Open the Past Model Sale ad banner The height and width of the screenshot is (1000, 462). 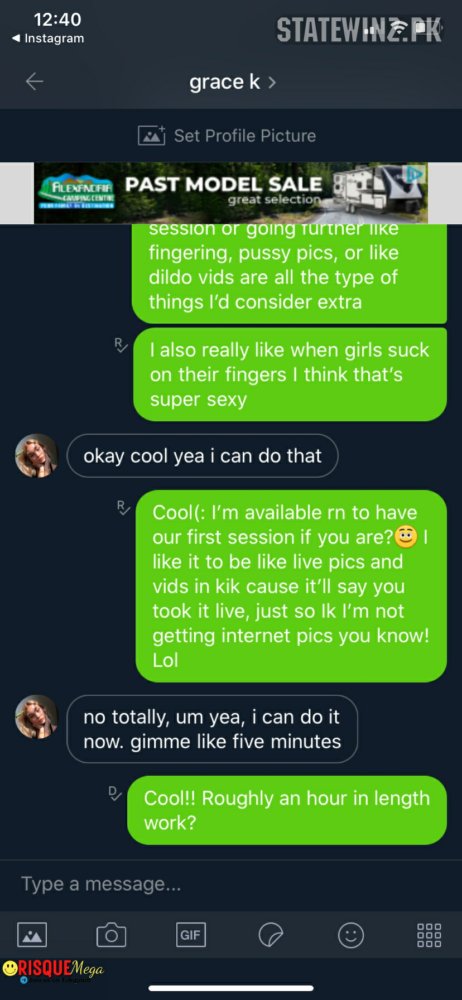tap(231, 193)
